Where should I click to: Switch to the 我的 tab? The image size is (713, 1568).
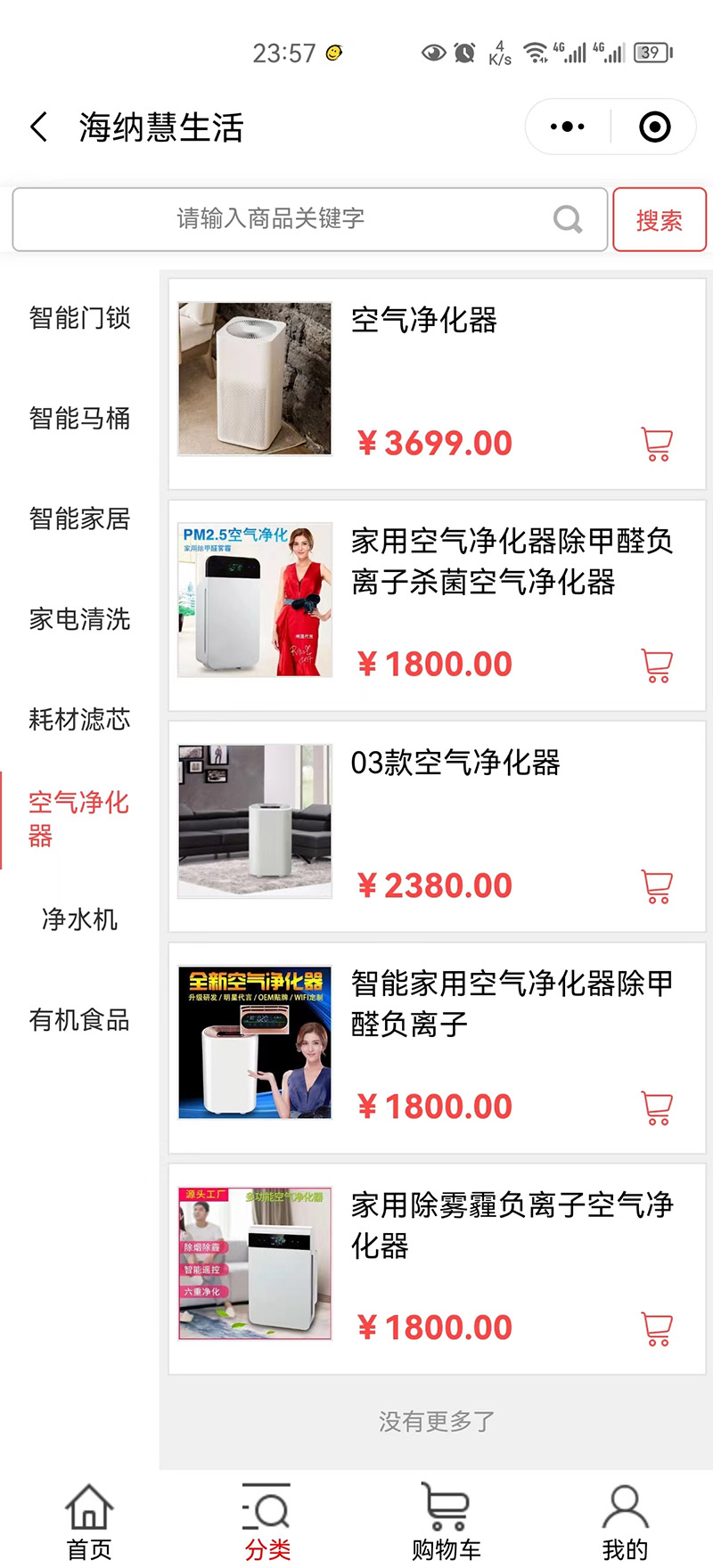(625, 1522)
